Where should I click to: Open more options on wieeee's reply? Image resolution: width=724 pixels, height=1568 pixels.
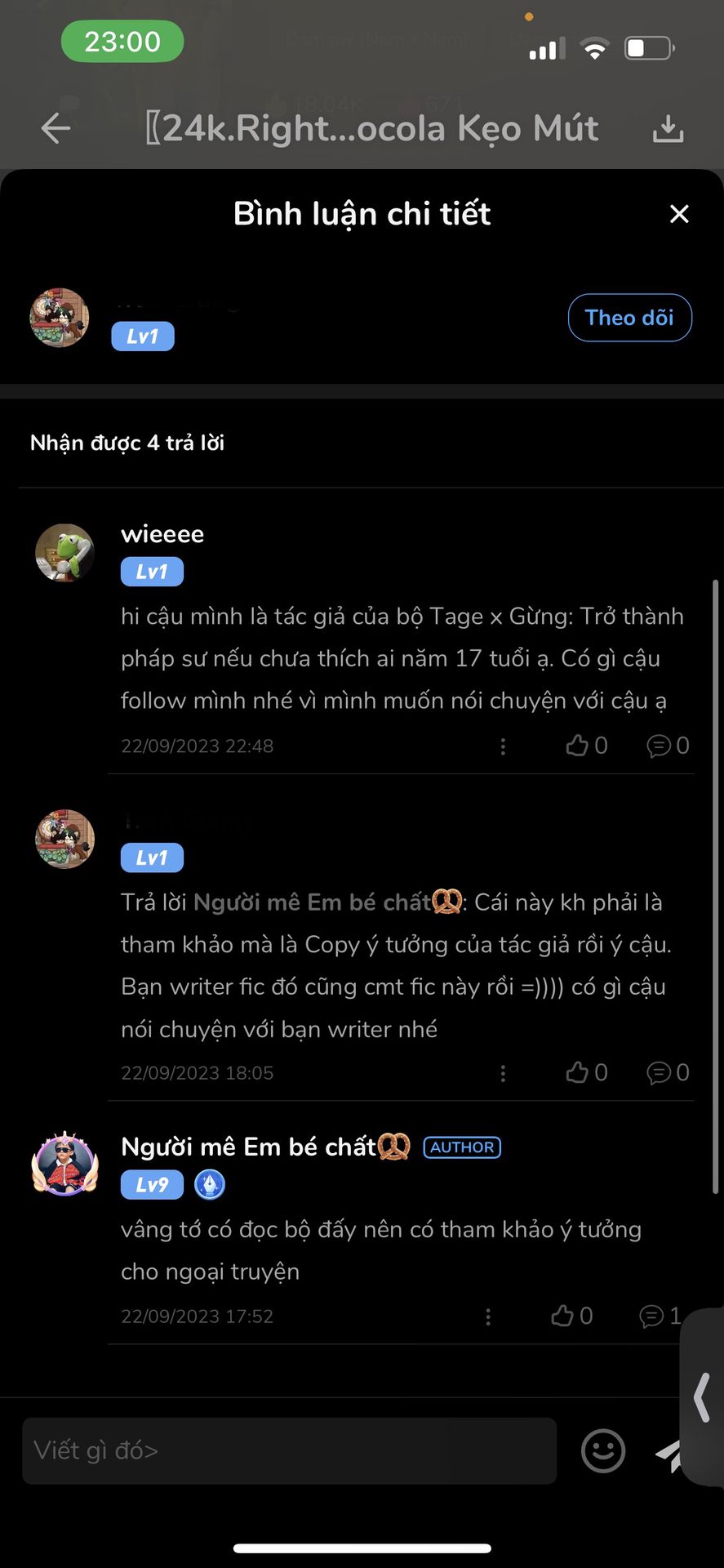[503, 746]
